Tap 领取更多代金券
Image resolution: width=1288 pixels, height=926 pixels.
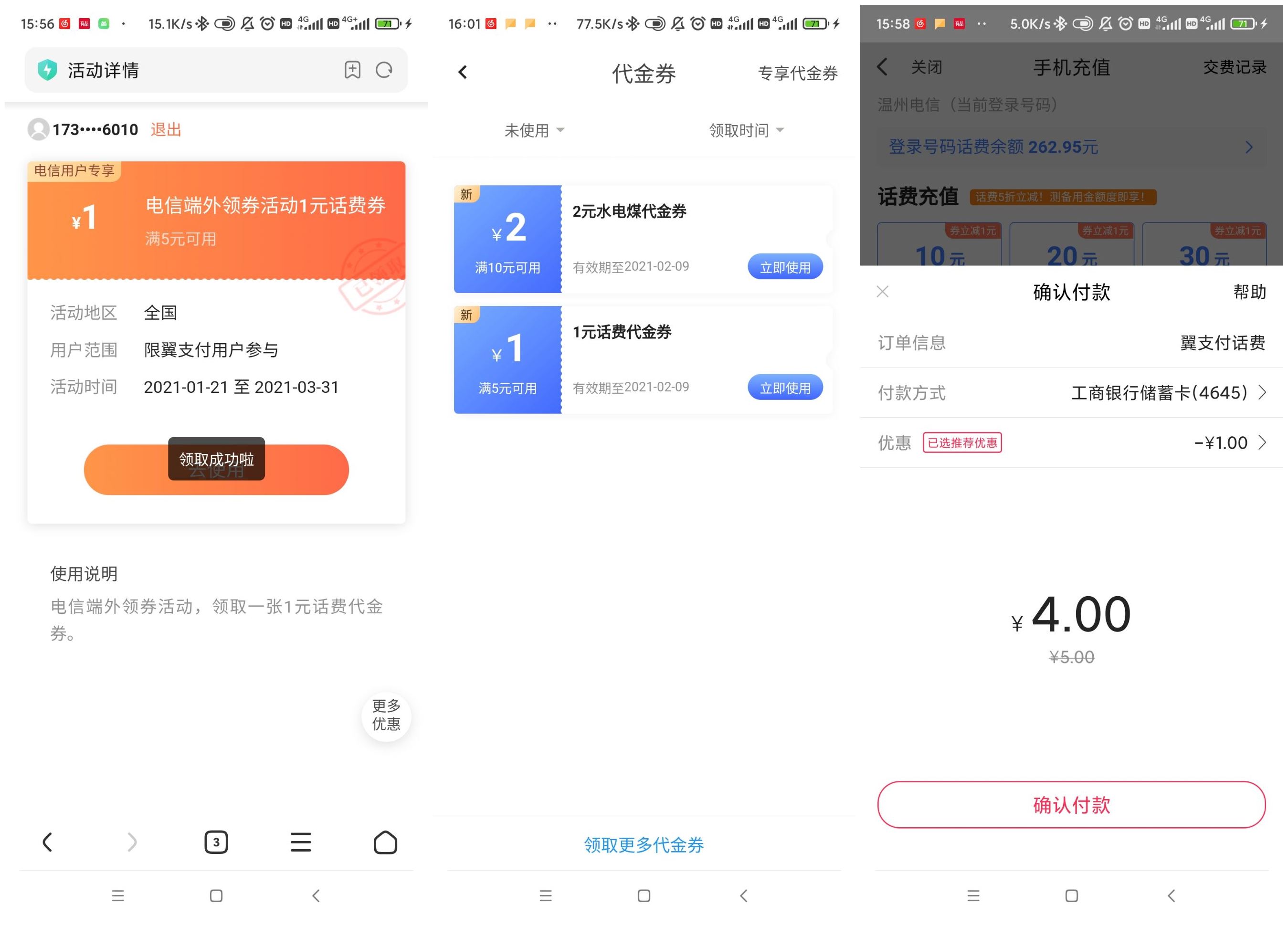click(644, 845)
